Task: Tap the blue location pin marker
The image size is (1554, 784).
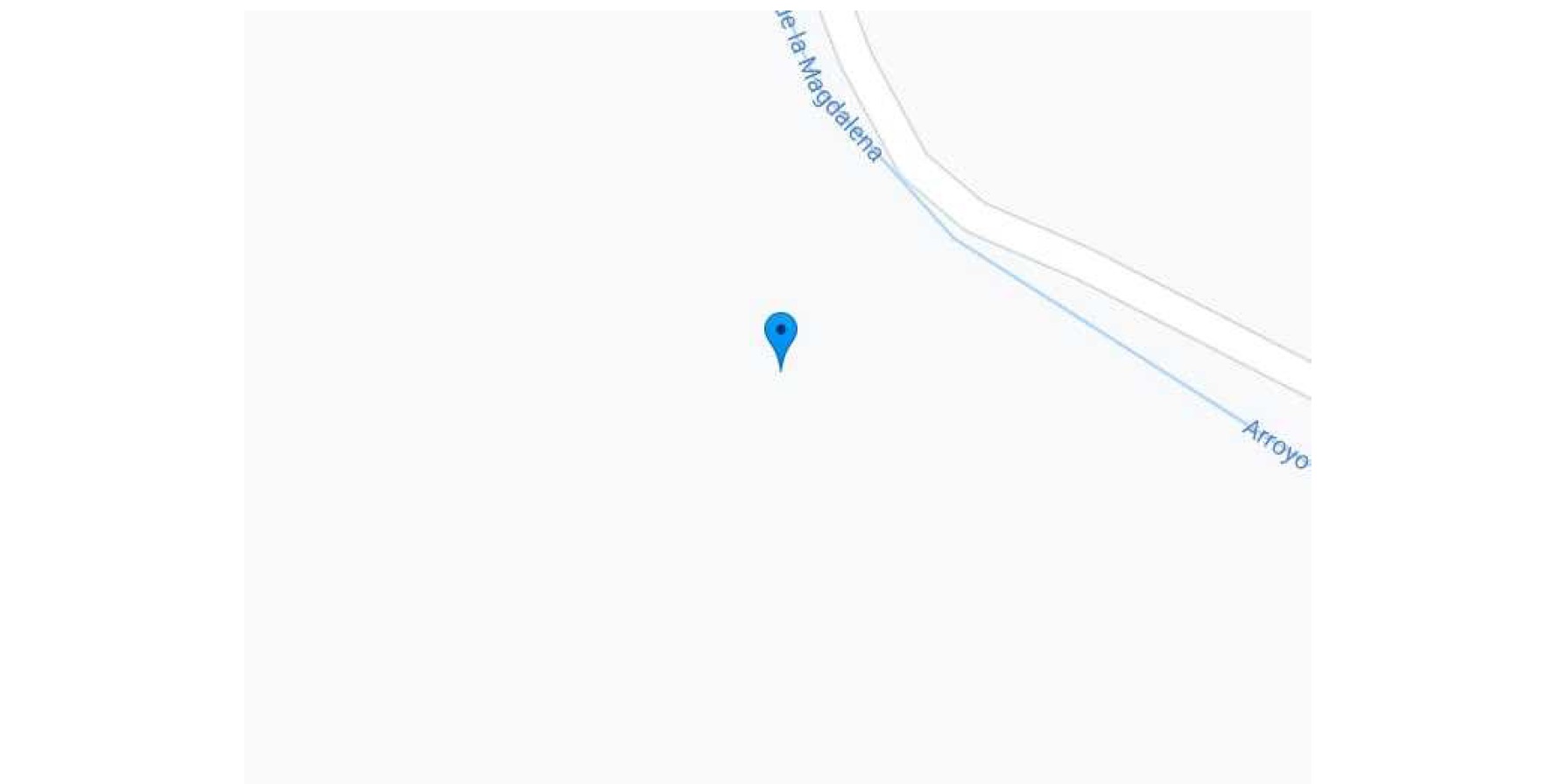Action: coord(780,337)
